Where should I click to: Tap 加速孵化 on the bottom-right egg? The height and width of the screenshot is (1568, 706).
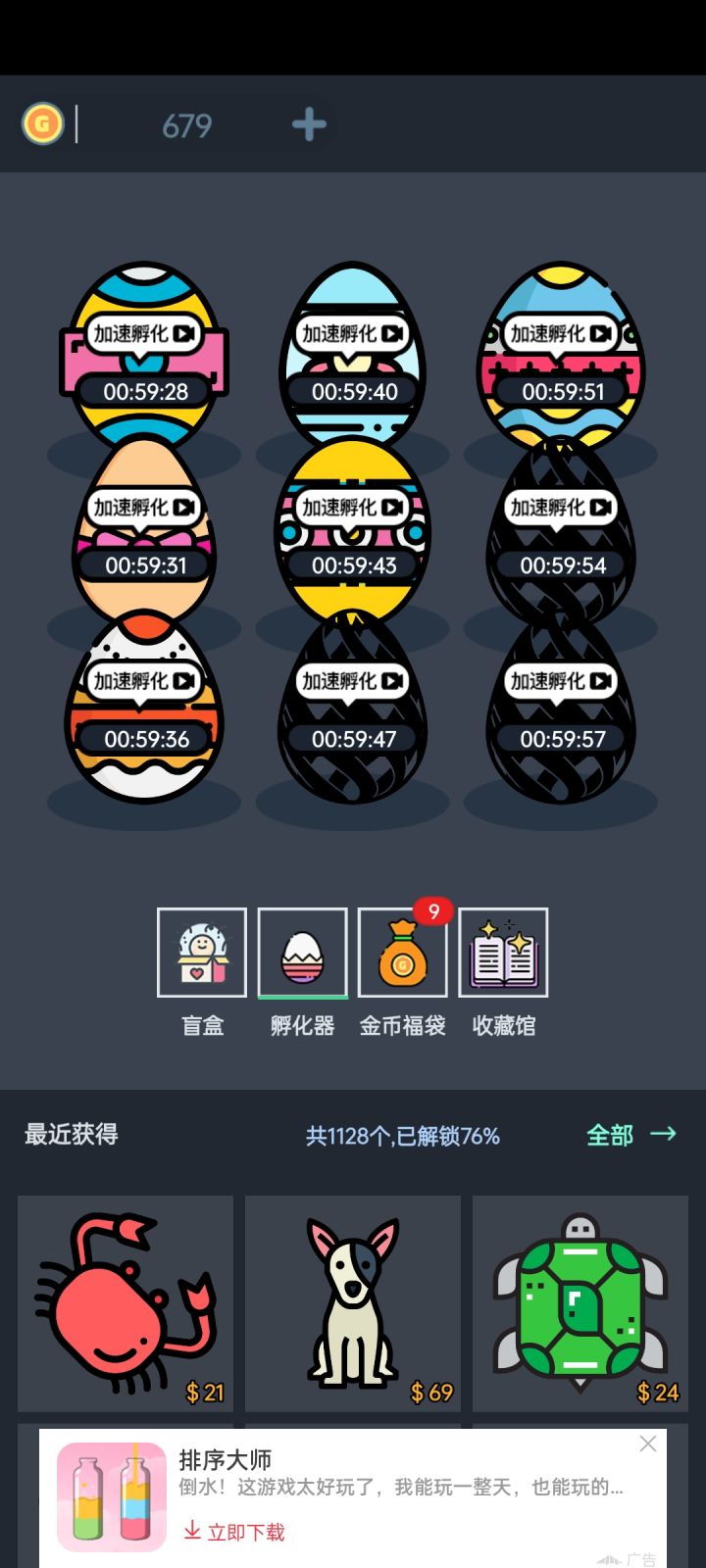click(559, 681)
